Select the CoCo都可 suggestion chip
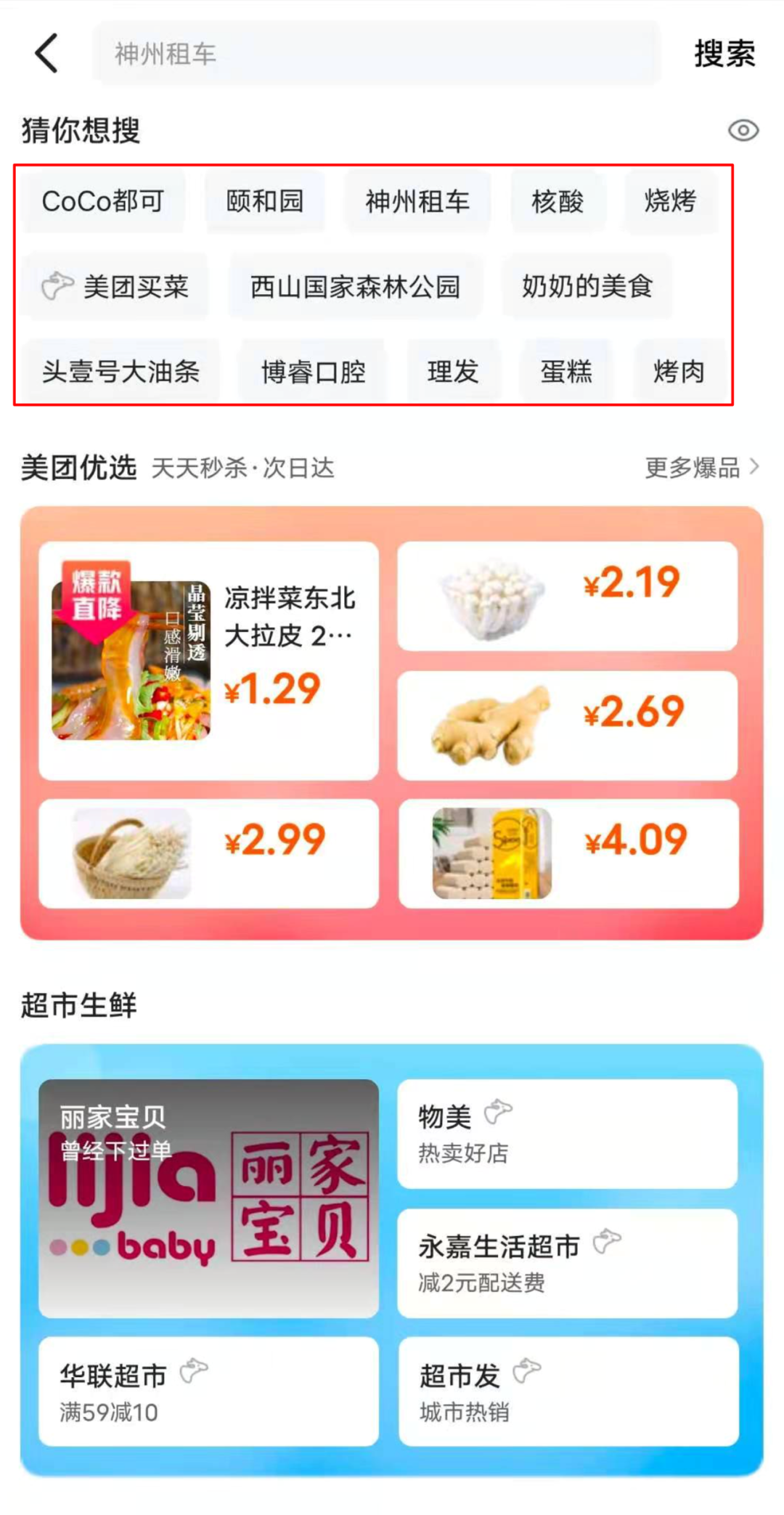Viewport: 784px width, 1515px height. [x=102, y=201]
